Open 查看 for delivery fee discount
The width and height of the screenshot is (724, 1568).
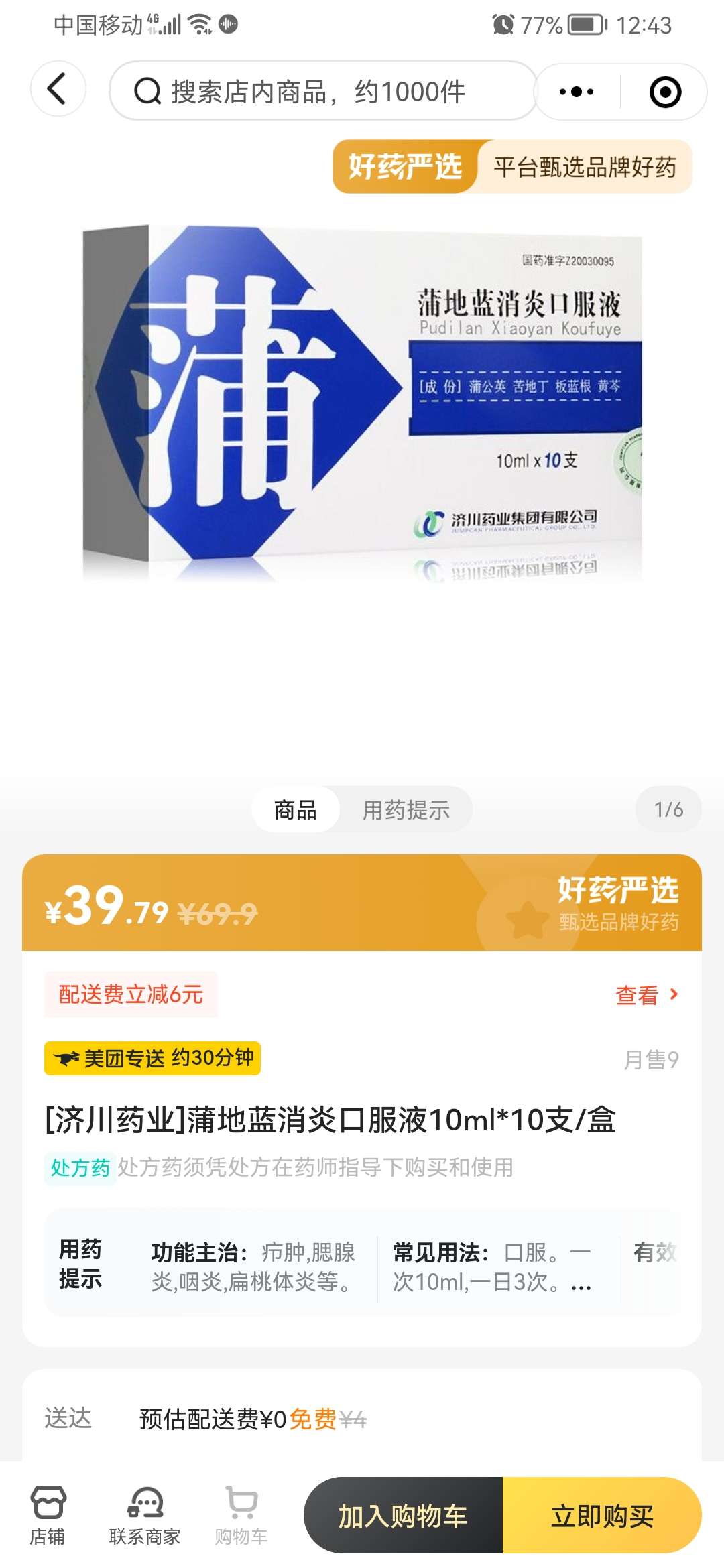click(x=646, y=995)
